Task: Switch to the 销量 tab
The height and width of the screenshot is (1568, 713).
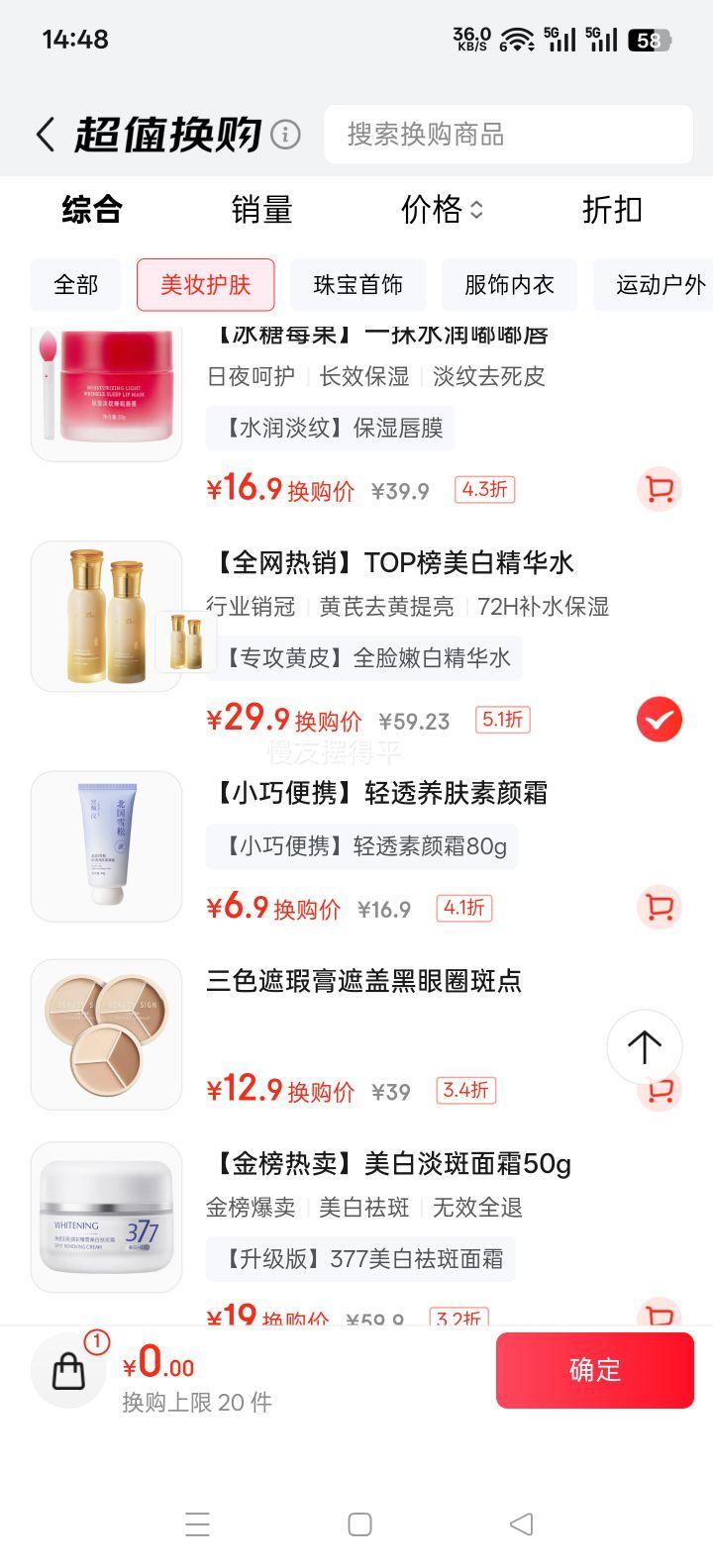Action: click(x=260, y=210)
